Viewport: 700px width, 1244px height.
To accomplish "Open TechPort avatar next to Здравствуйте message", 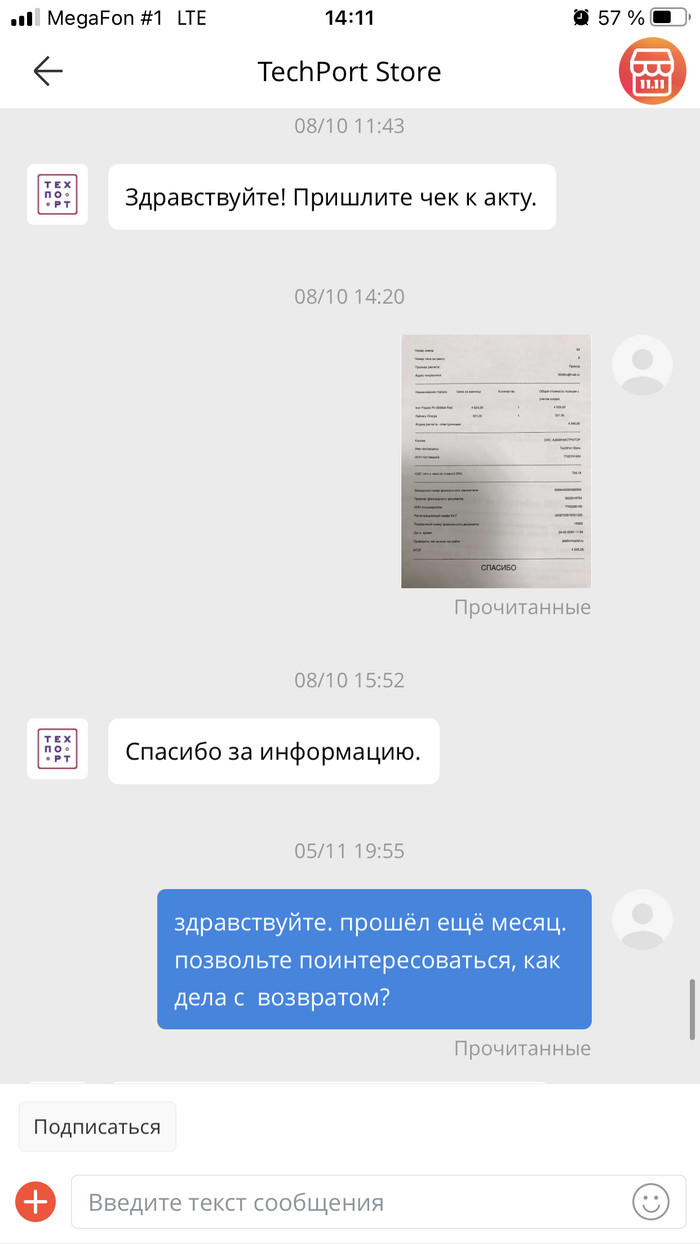I will [x=57, y=195].
